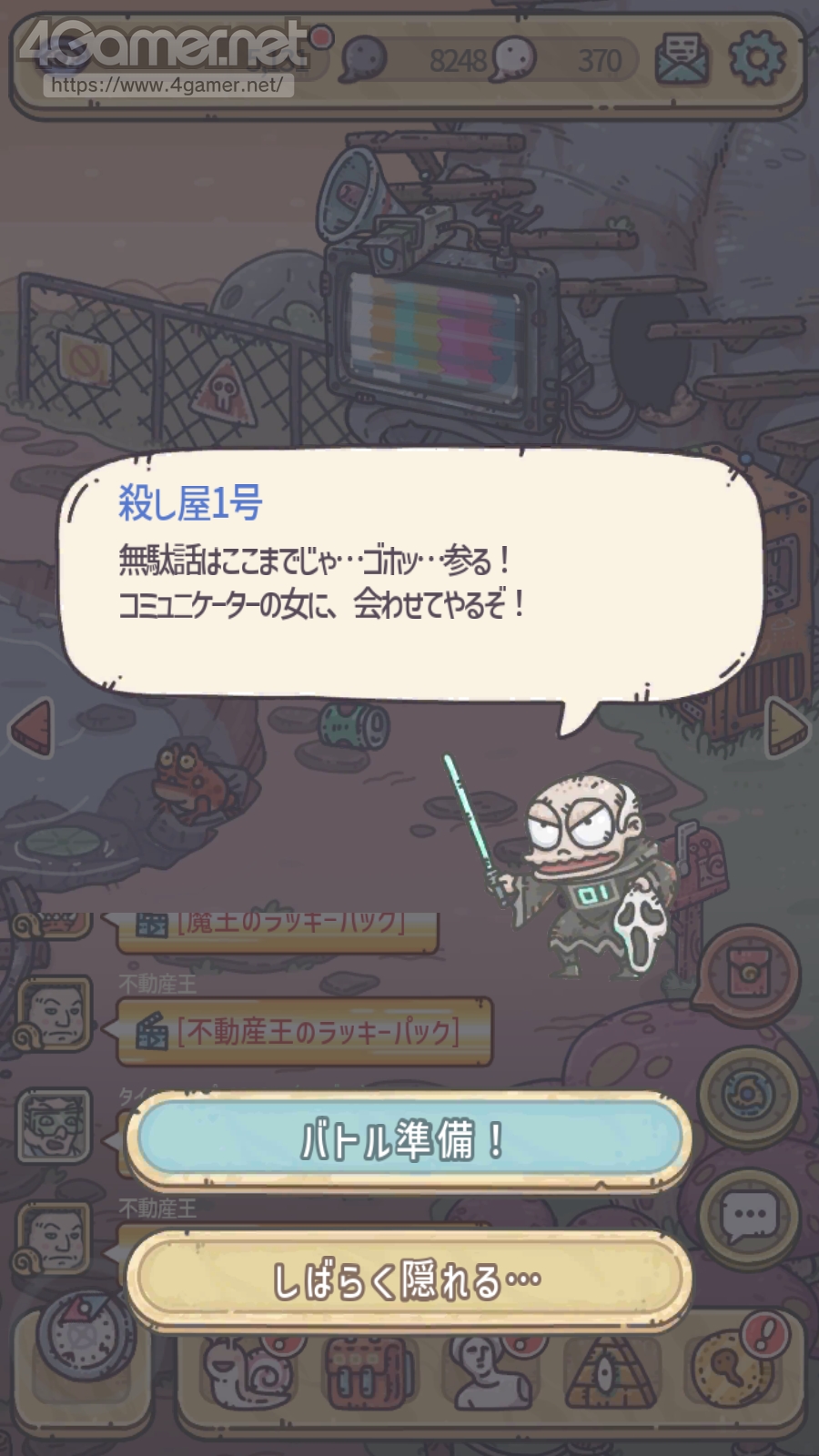Open the settings gear

(x=756, y=58)
